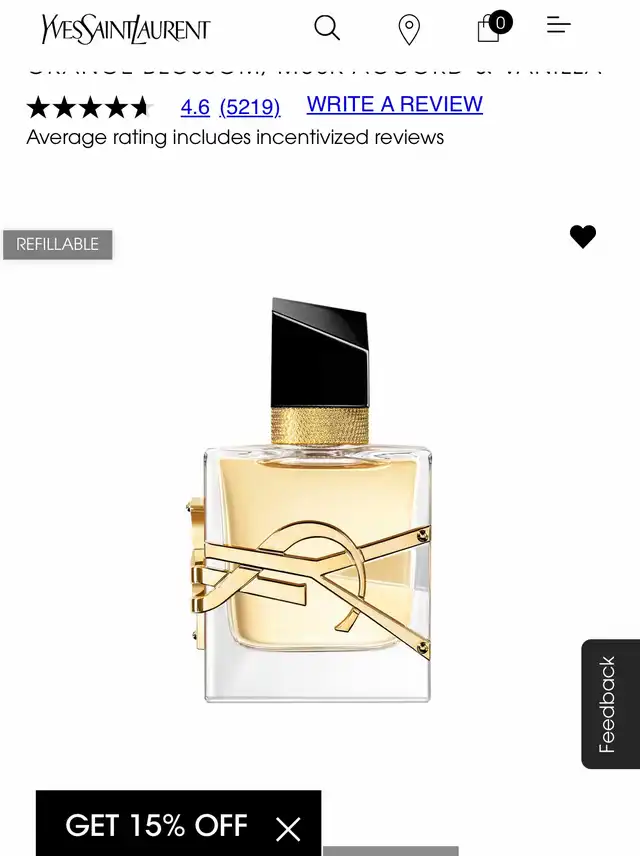Dismiss the Get 15% Off banner
The image size is (640, 856).
click(x=288, y=828)
